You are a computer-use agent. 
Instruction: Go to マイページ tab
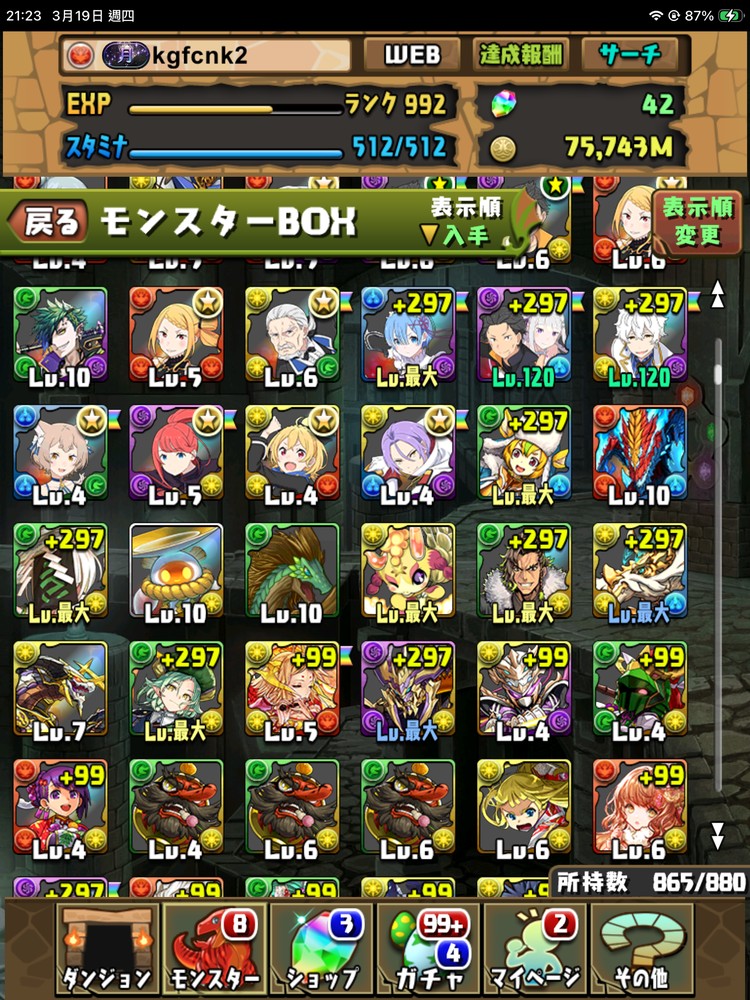pos(536,947)
